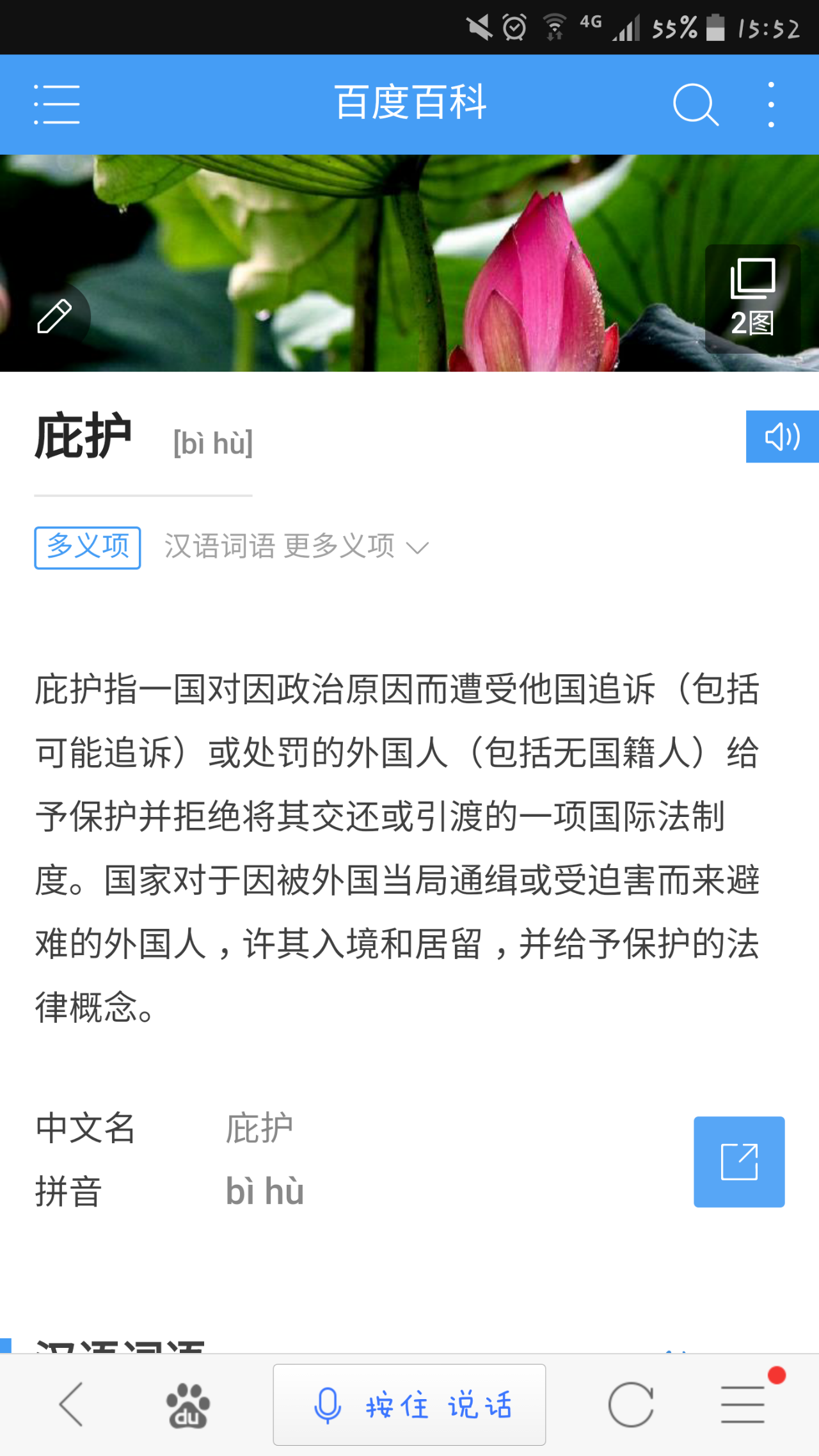Open the bottom browser menu
The height and width of the screenshot is (1456, 819).
pos(743,1405)
